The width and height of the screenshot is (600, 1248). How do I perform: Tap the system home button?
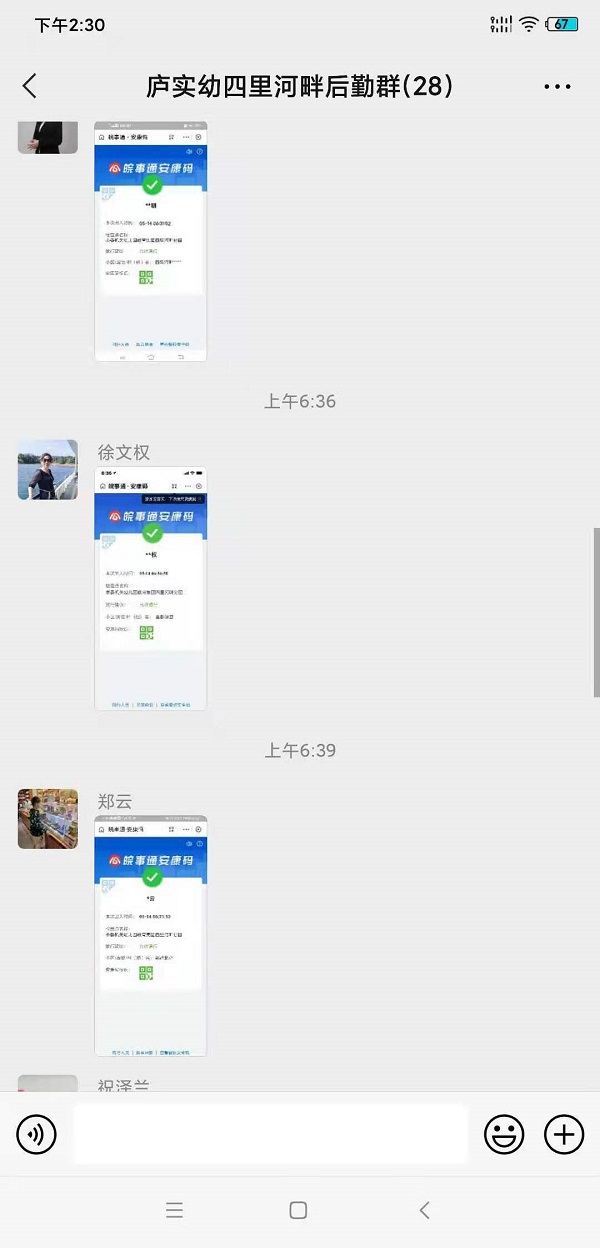[298, 1210]
